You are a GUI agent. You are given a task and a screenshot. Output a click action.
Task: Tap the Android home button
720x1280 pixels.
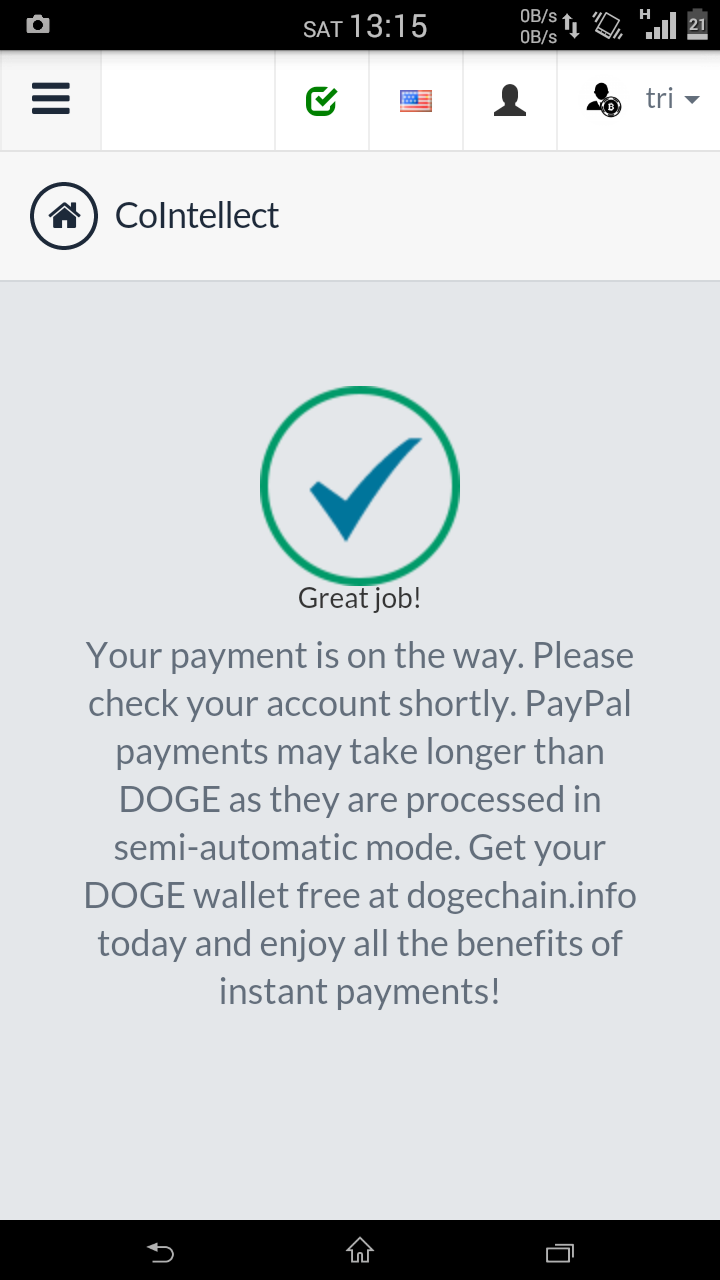[x=359, y=1251]
